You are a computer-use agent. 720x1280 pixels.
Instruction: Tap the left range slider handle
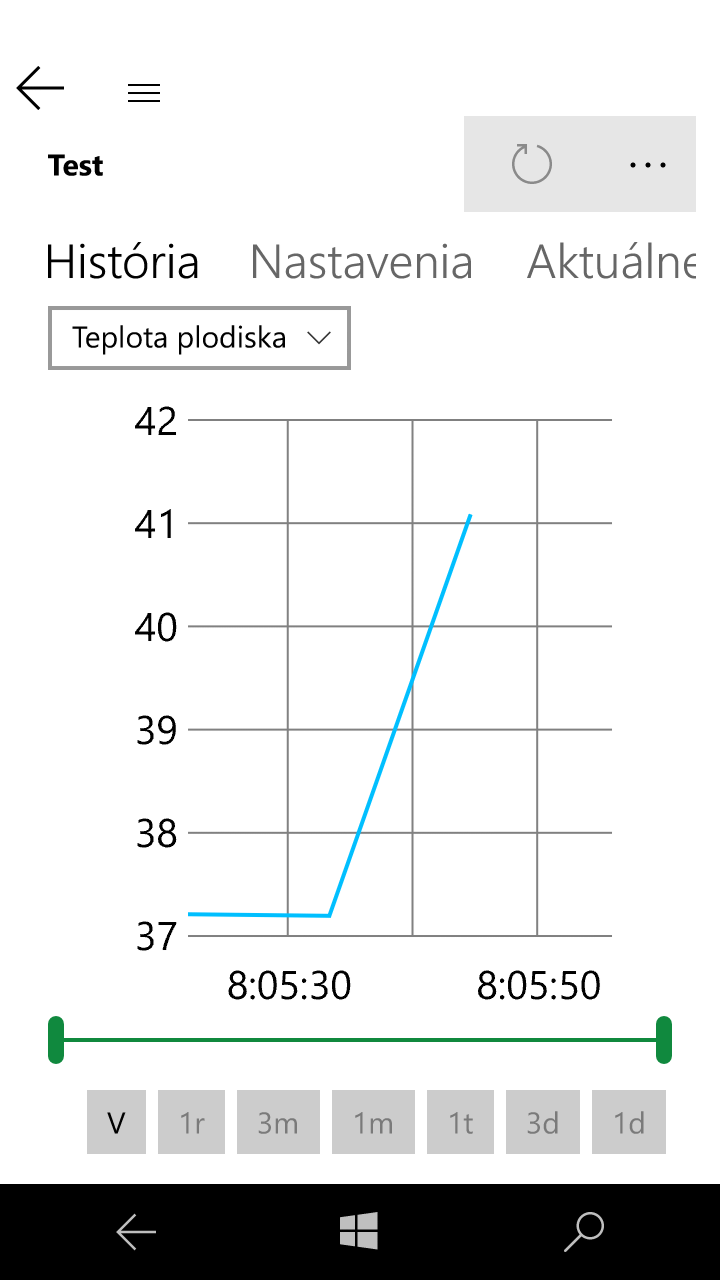click(x=56, y=1040)
